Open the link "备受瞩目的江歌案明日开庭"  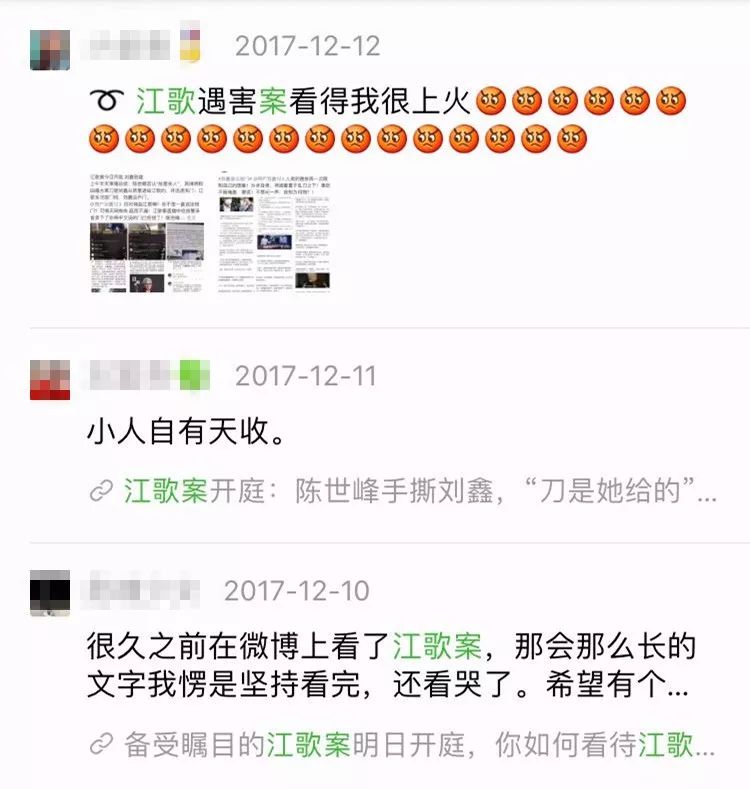tap(404, 745)
